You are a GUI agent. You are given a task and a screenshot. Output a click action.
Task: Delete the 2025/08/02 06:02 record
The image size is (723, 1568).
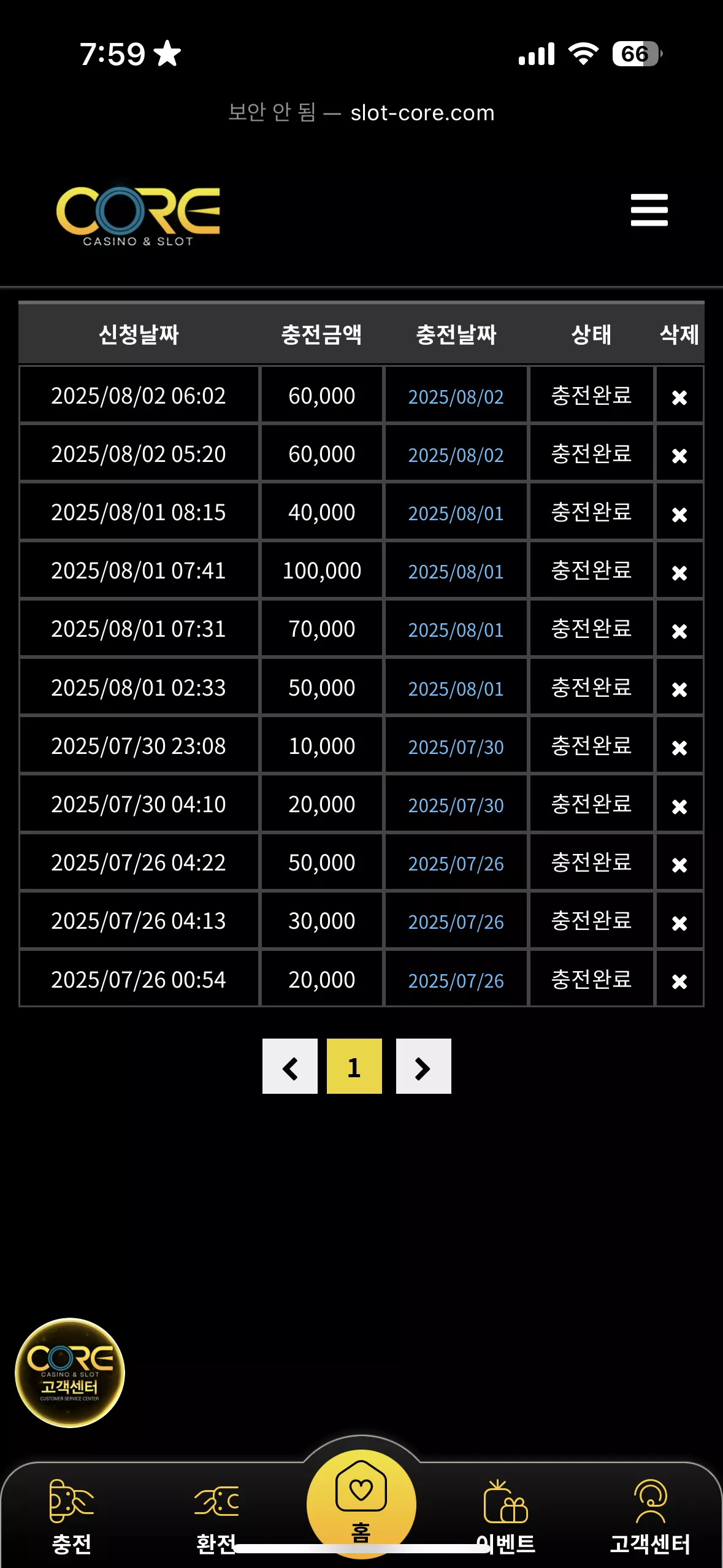[679, 397]
